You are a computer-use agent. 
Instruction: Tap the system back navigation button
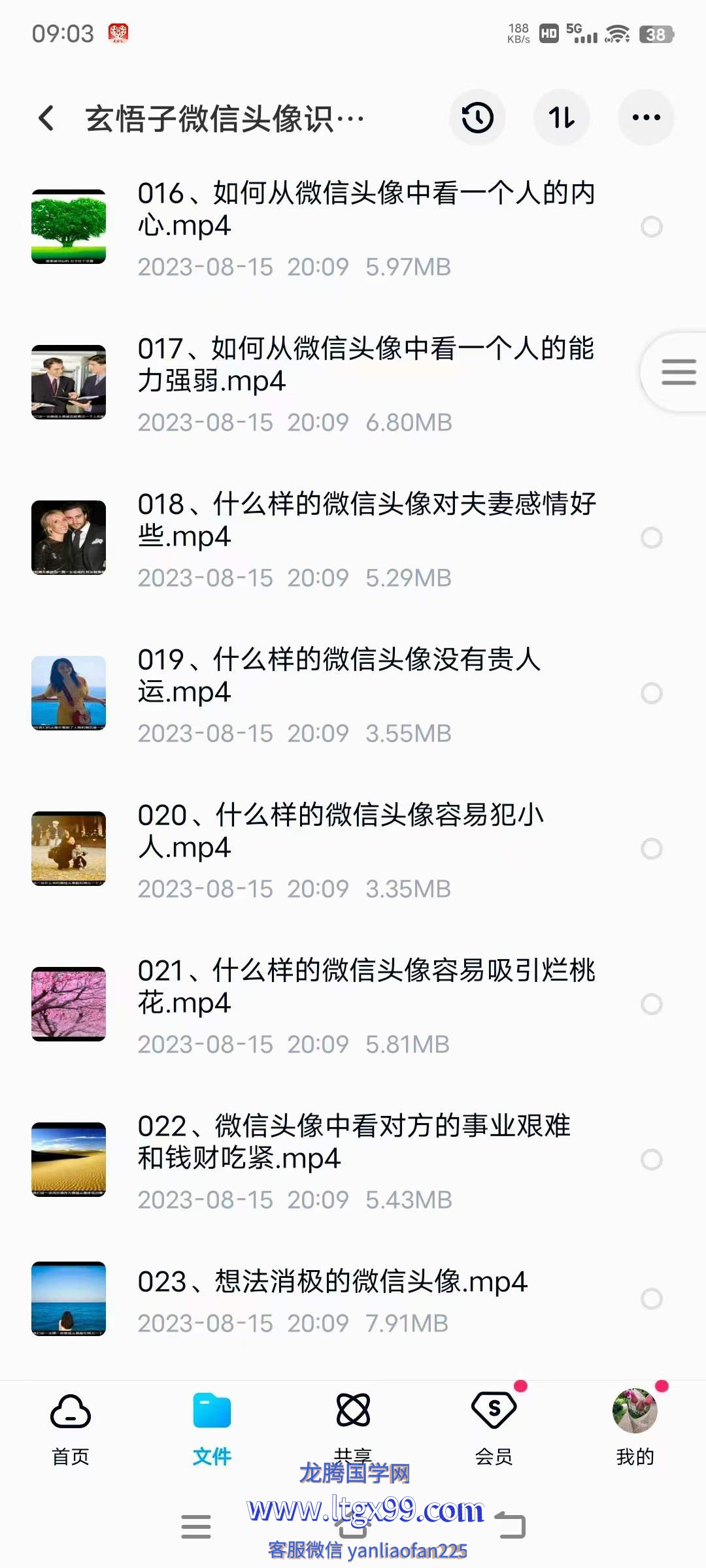511,1526
